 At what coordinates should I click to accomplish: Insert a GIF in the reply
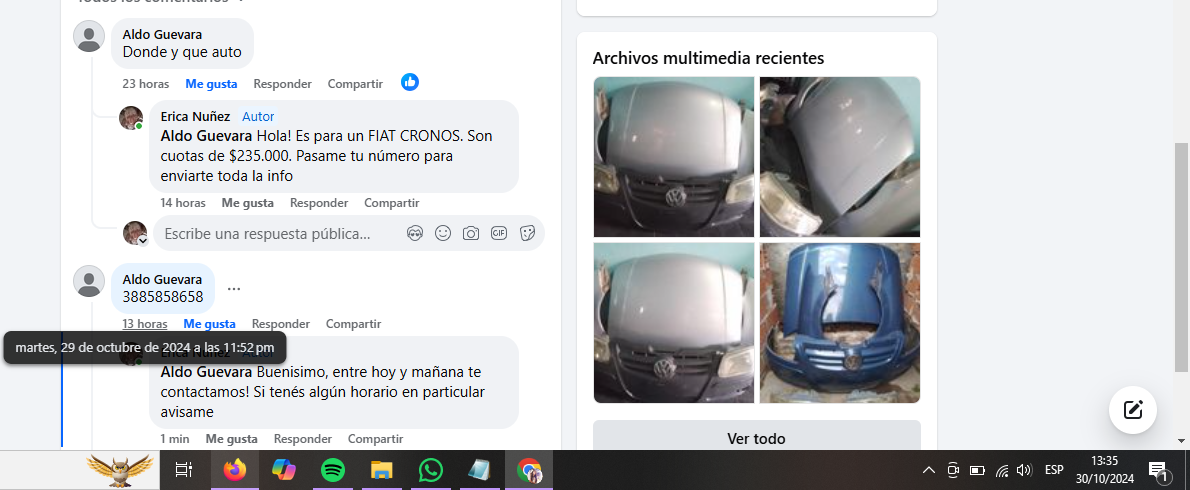click(499, 233)
